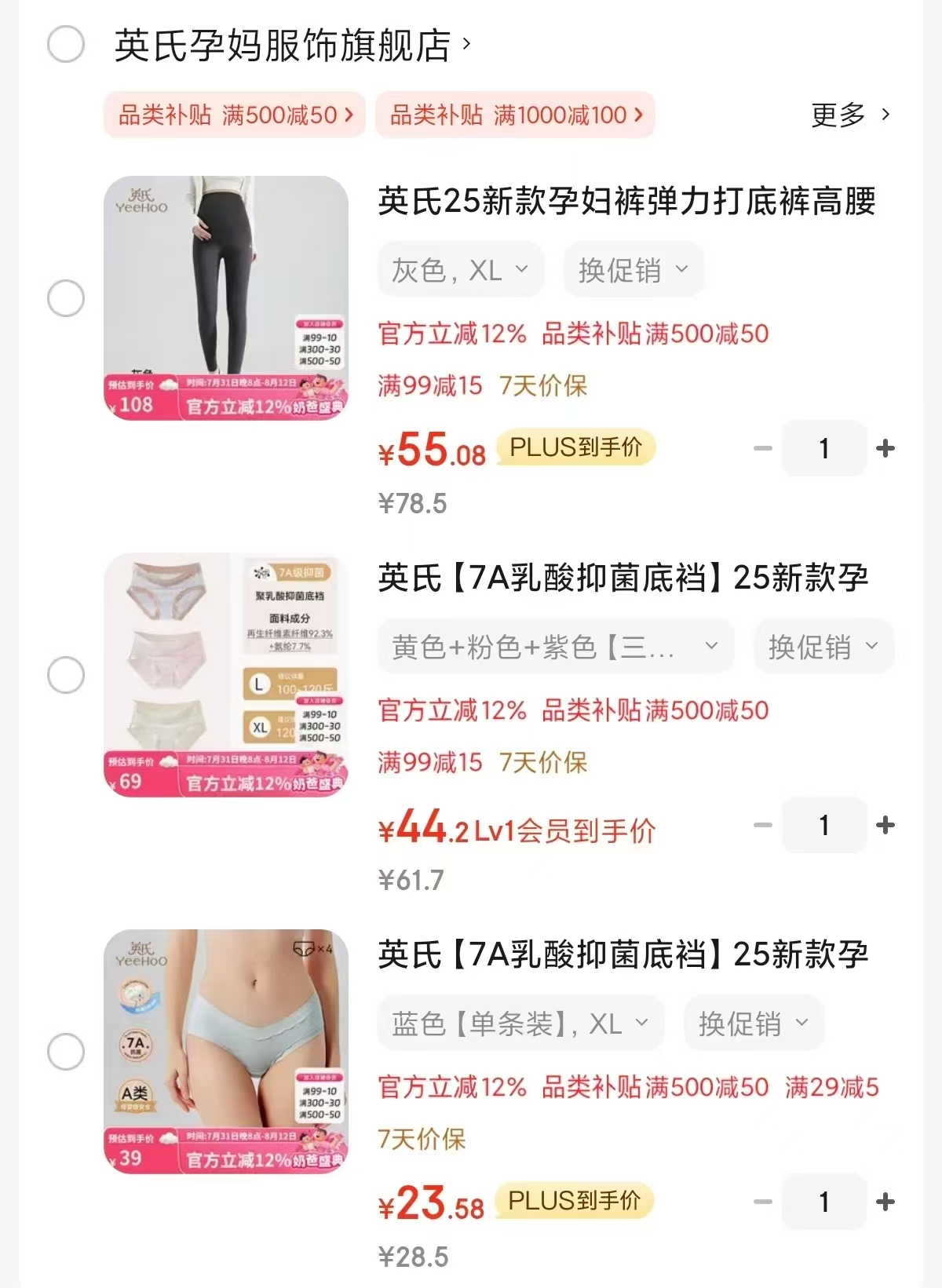View the 满500减50 category subsidy coupon

click(233, 115)
